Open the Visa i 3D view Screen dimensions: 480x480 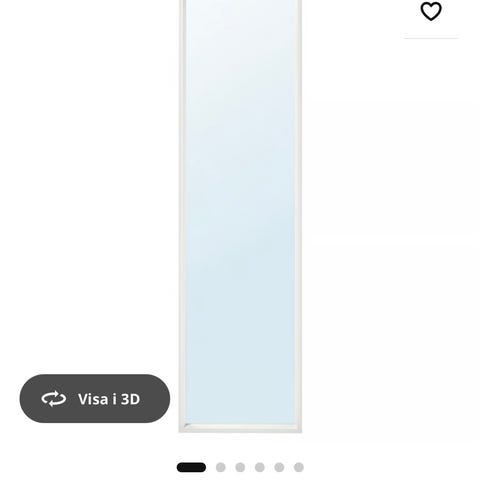95,399
